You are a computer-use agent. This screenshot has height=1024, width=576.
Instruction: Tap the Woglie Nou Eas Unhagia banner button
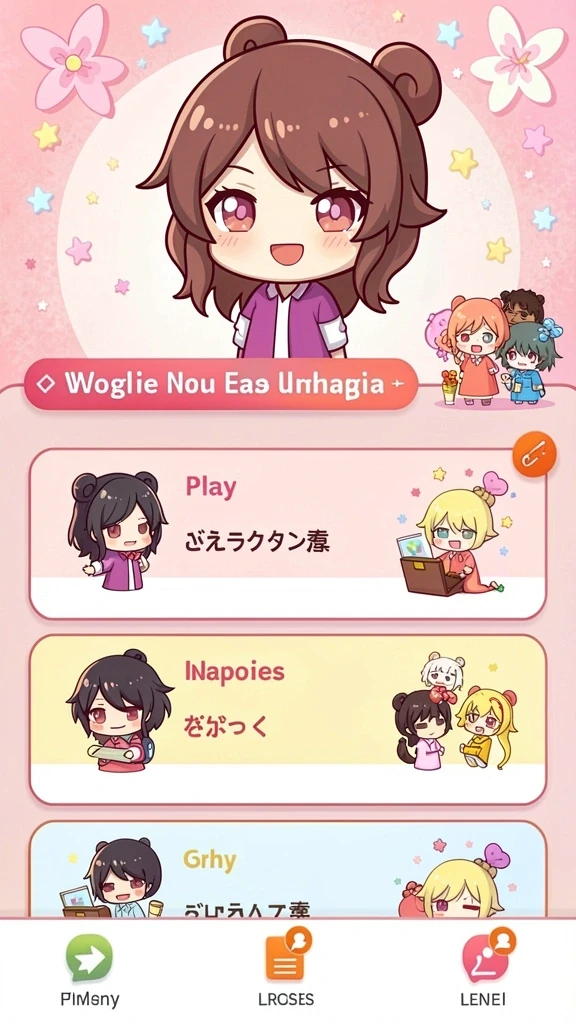pyautogui.click(x=221, y=384)
